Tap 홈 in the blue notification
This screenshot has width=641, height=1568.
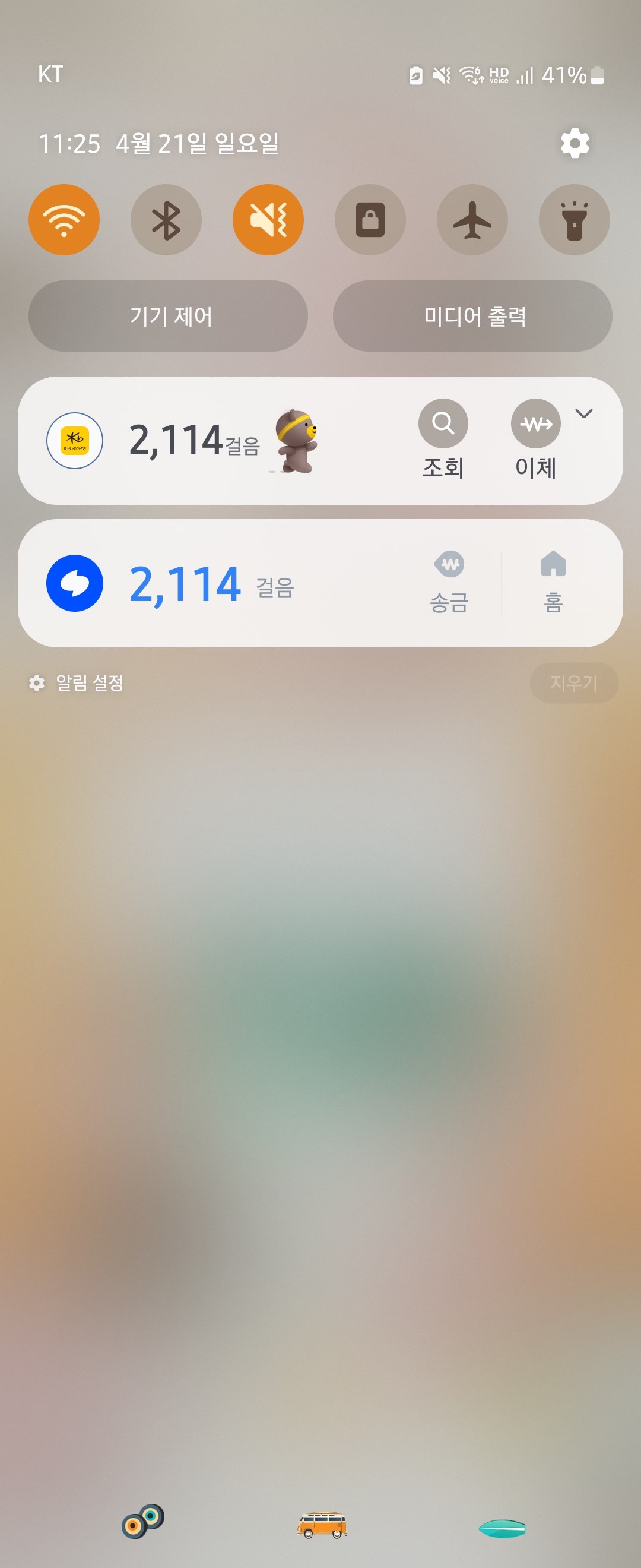click(x=553, y=583)
